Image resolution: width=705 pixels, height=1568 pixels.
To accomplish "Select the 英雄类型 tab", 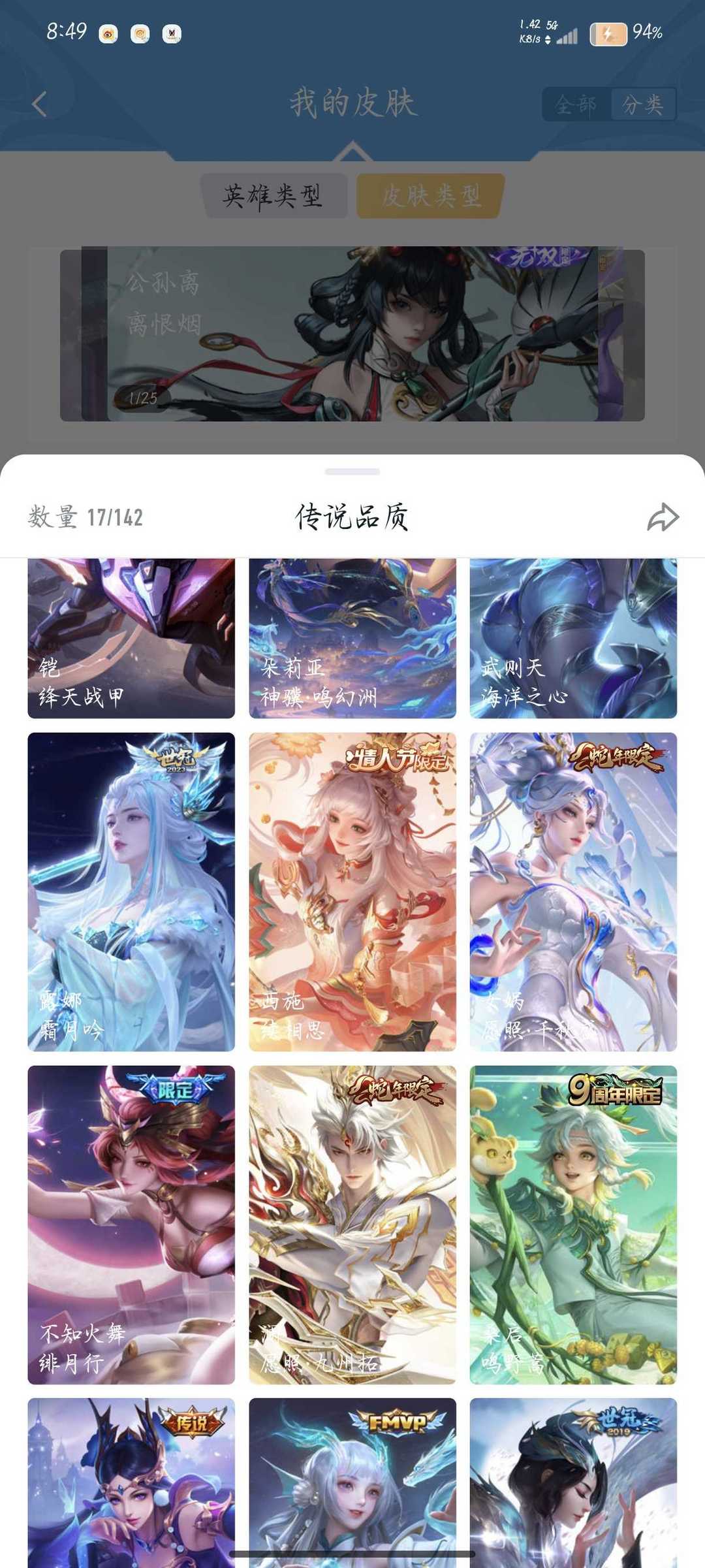I will coord(273,195).
